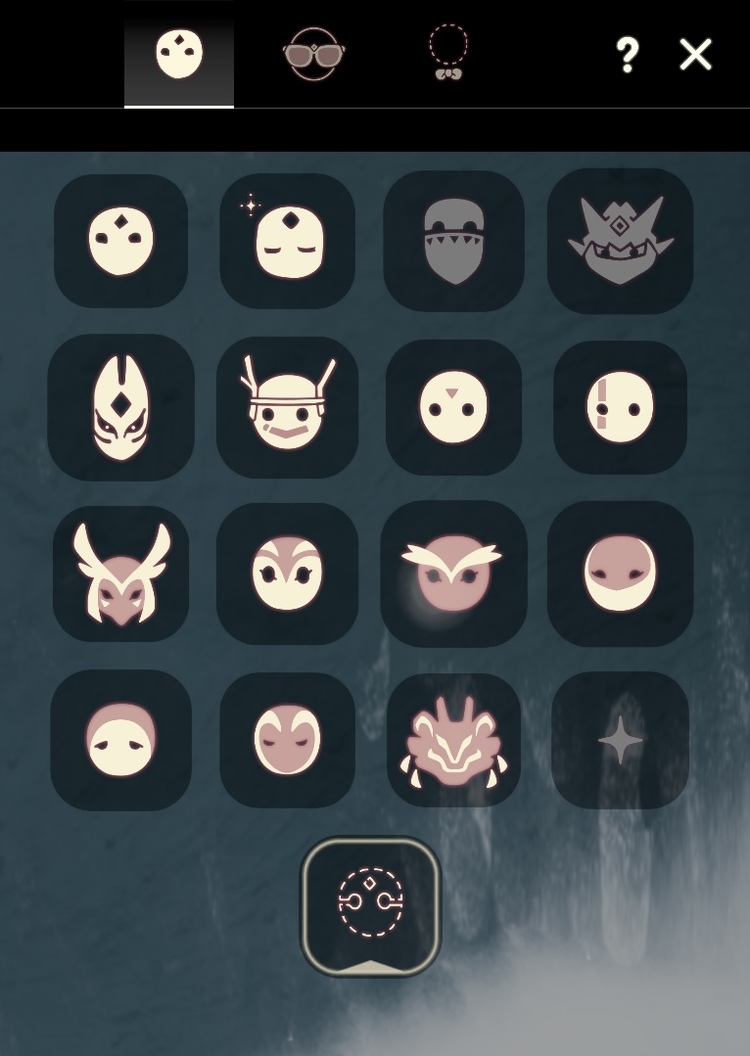Switch to the sunglasses face accessory tab
The height and width of the screenshot is (1056, 750).
(314, 54)
